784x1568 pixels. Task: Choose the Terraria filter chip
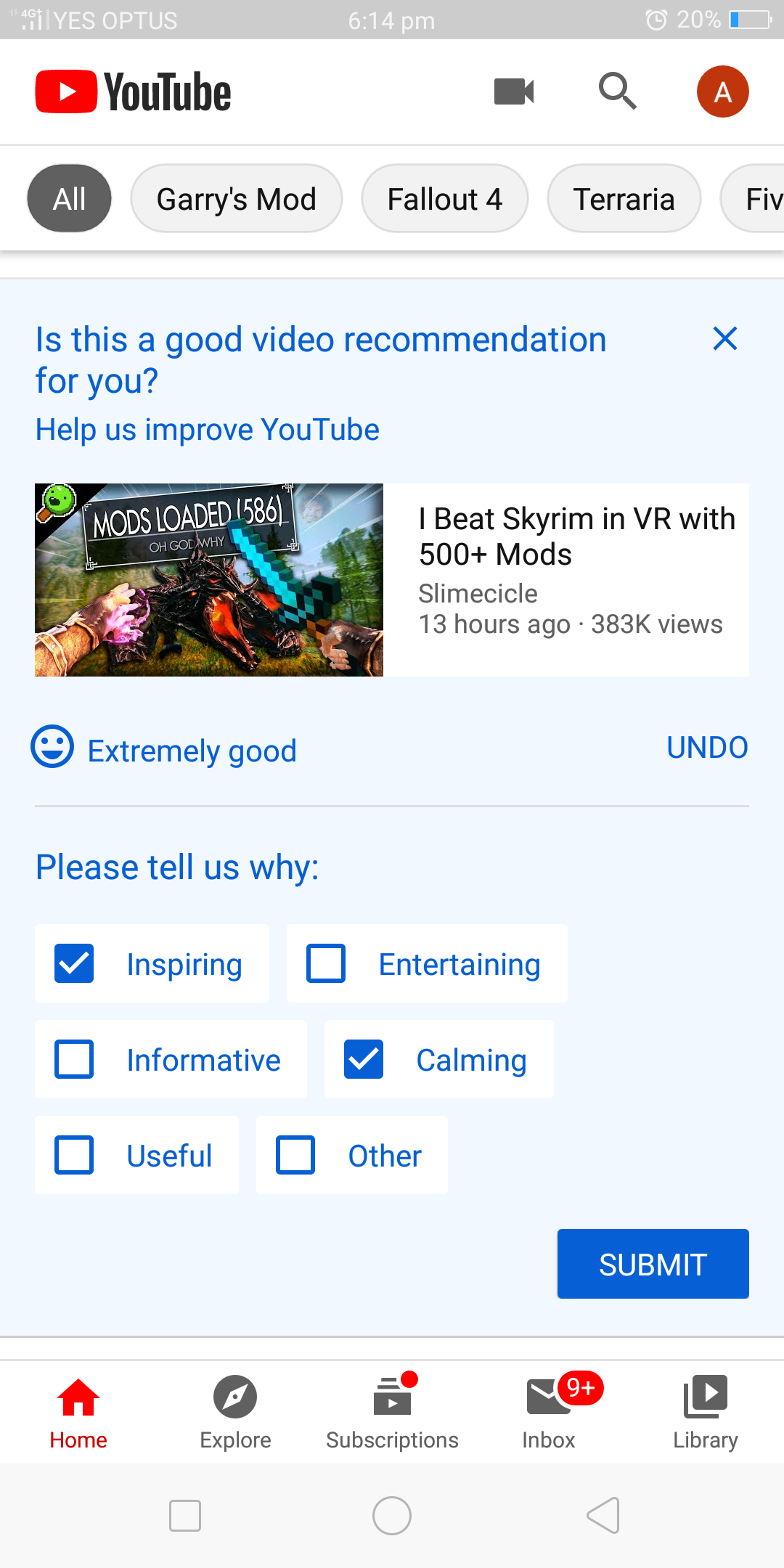tap(624, 199)
